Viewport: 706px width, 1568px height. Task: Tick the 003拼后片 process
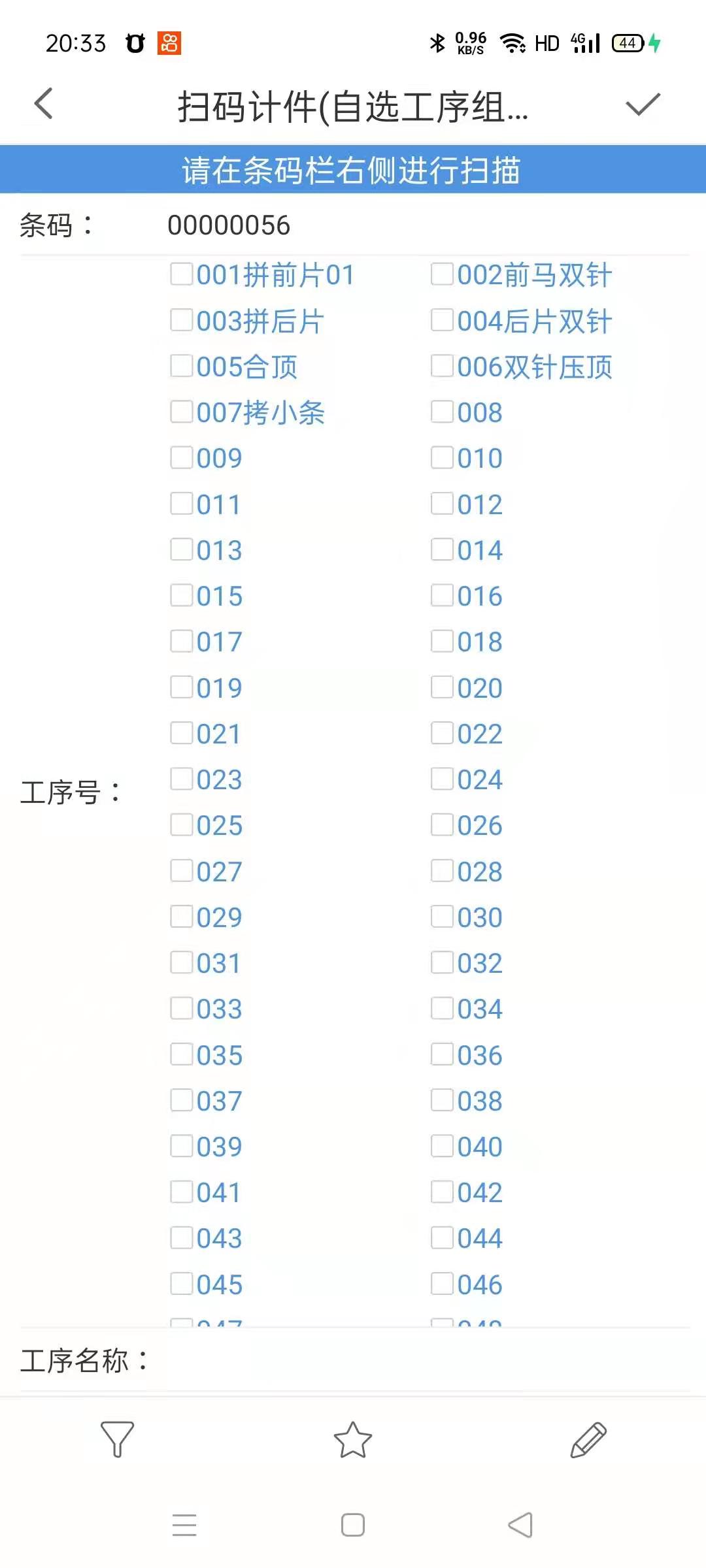pos(182,320)
